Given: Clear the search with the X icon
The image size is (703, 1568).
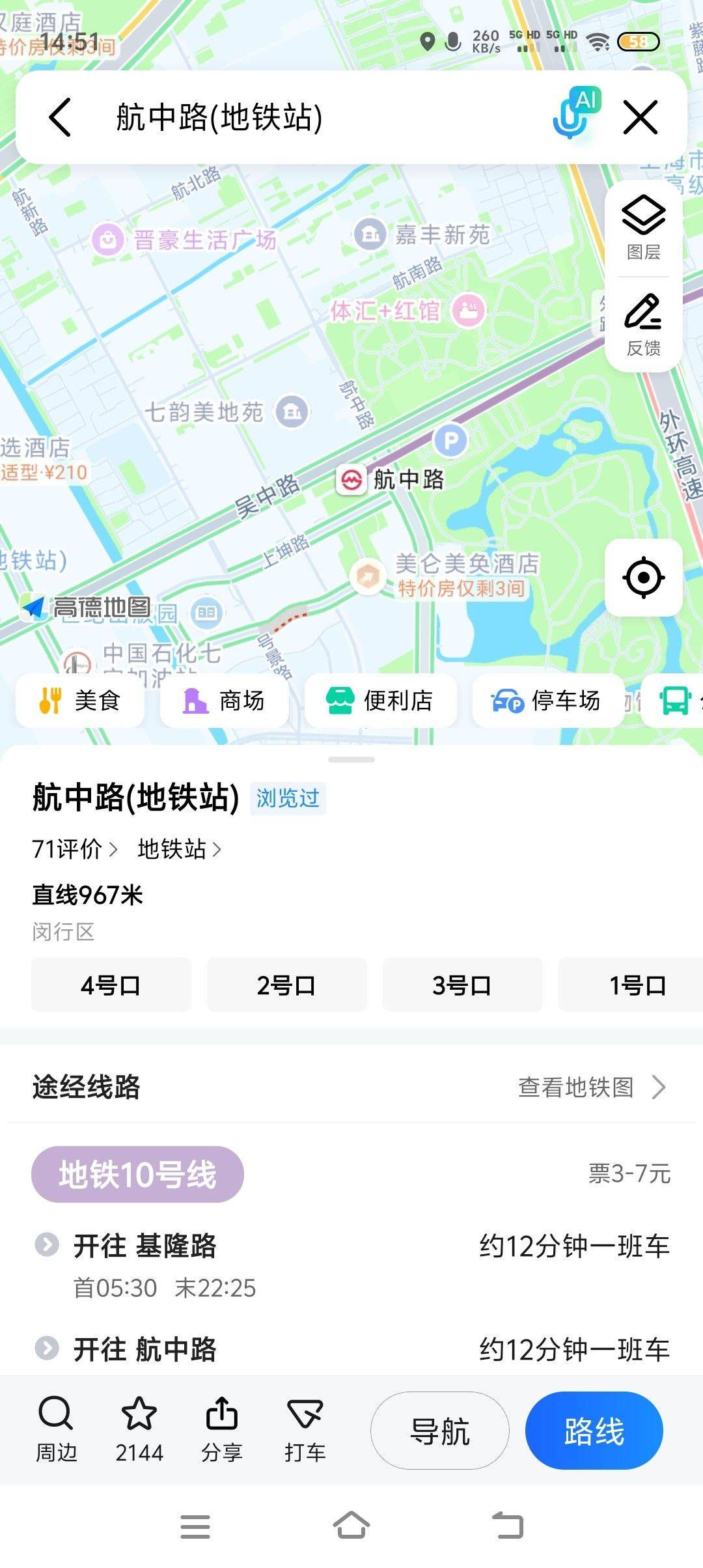Looking at the screenshot, I should [641, 118].
